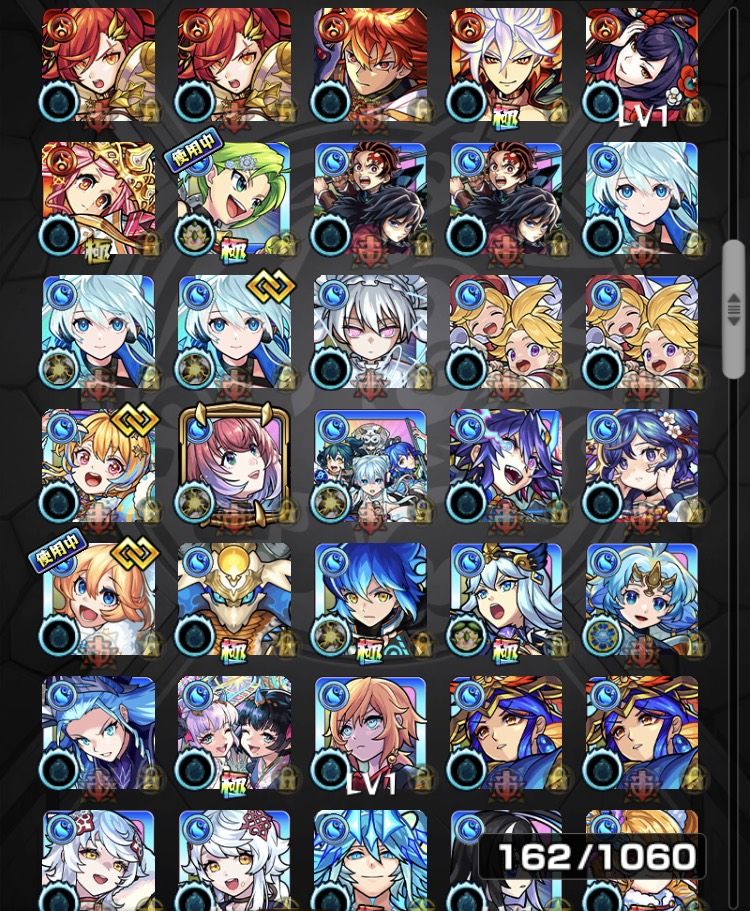Choose the orange-haired water character labeled LV1

pyautogui.click(x=370, y=734)
